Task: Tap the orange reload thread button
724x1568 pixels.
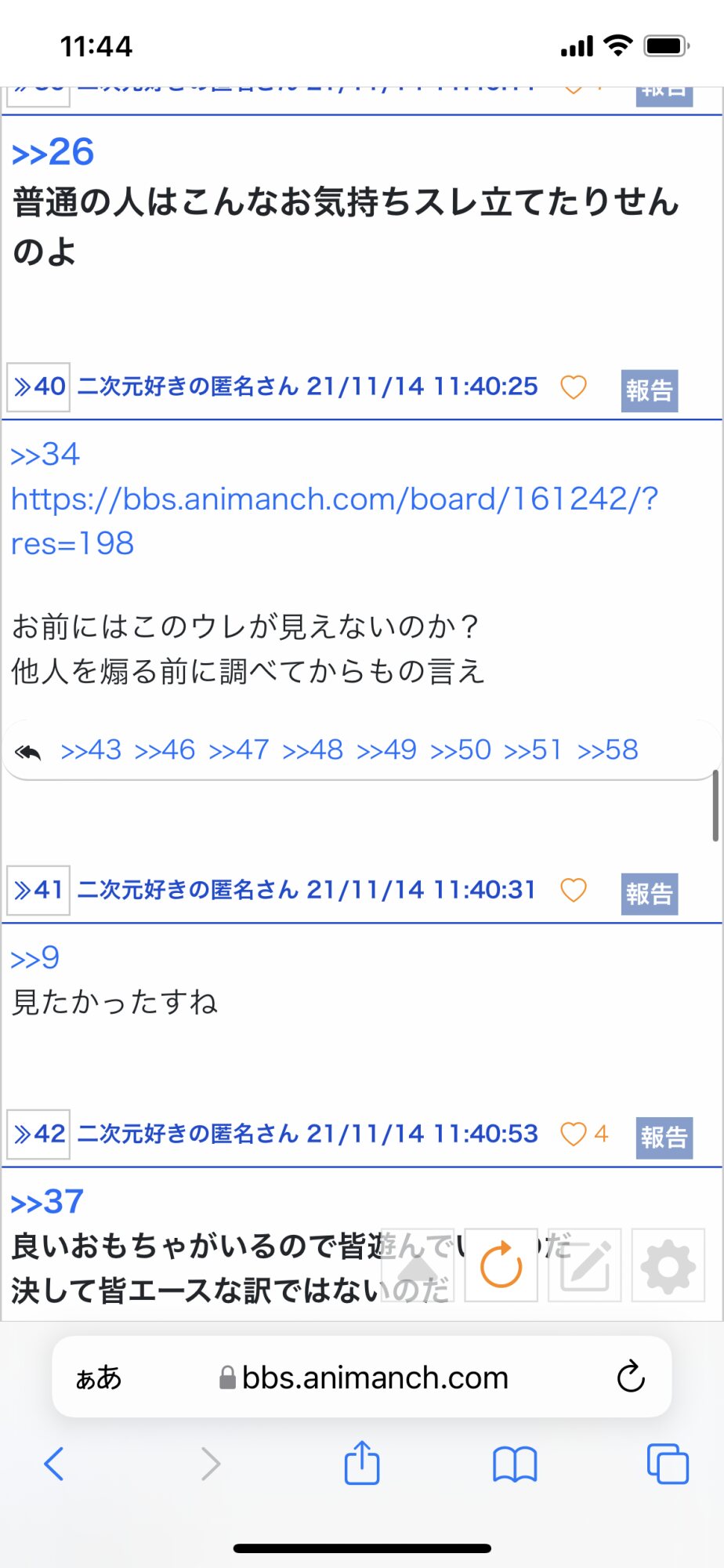Action: click(x=501, y=1265)
